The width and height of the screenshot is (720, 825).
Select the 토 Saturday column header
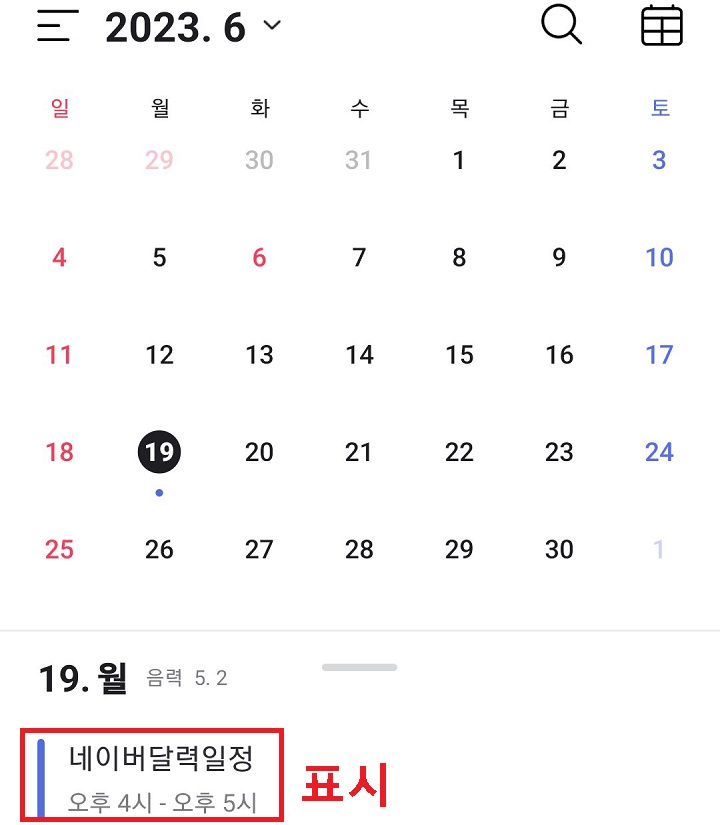click(x=659, y=107)
